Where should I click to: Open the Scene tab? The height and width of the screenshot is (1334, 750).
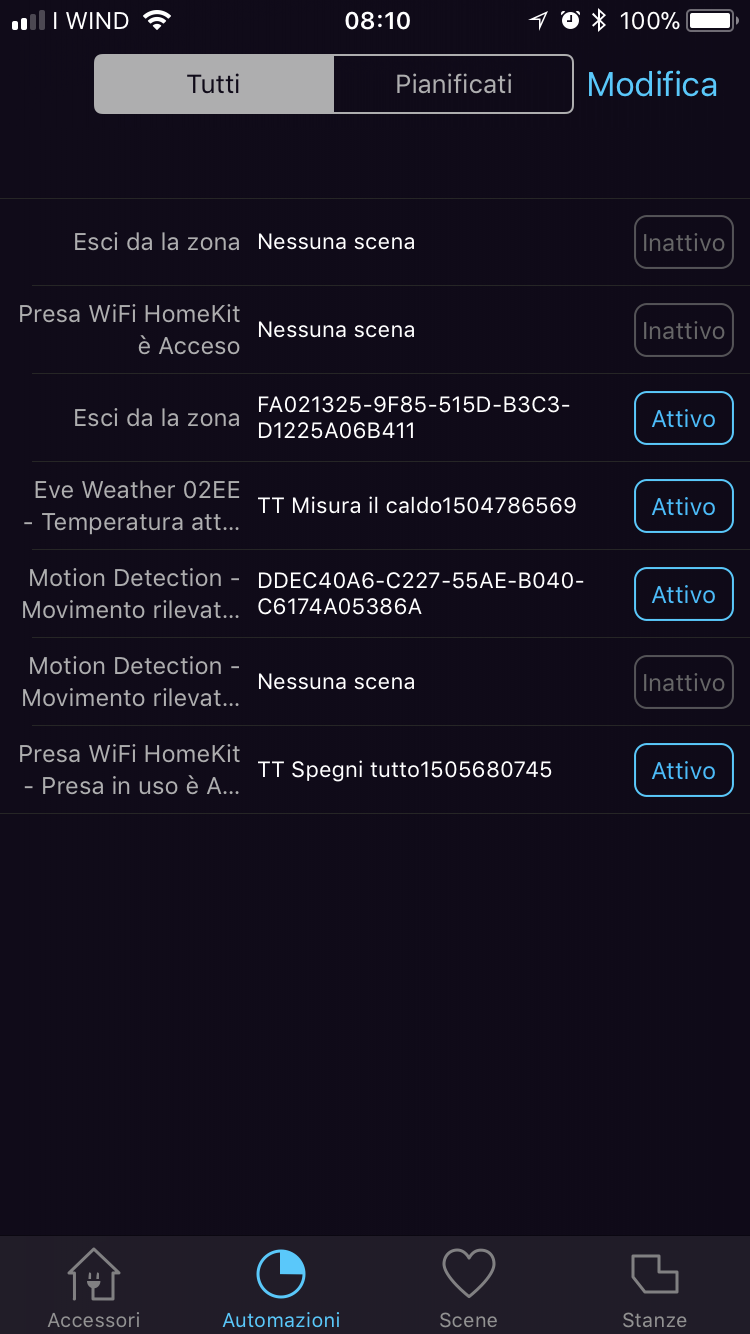468,1288
